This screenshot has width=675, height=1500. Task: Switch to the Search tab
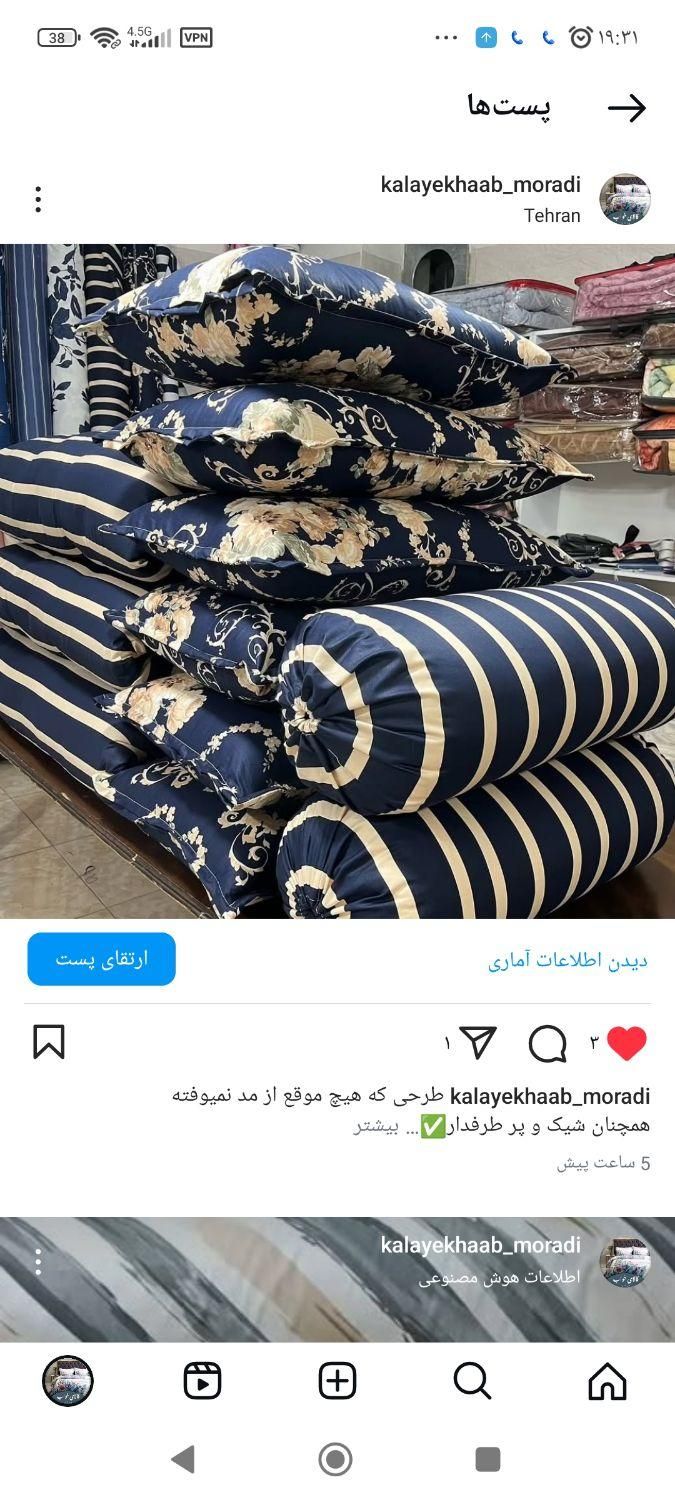pyautogui.click(x=472, y=1381)
